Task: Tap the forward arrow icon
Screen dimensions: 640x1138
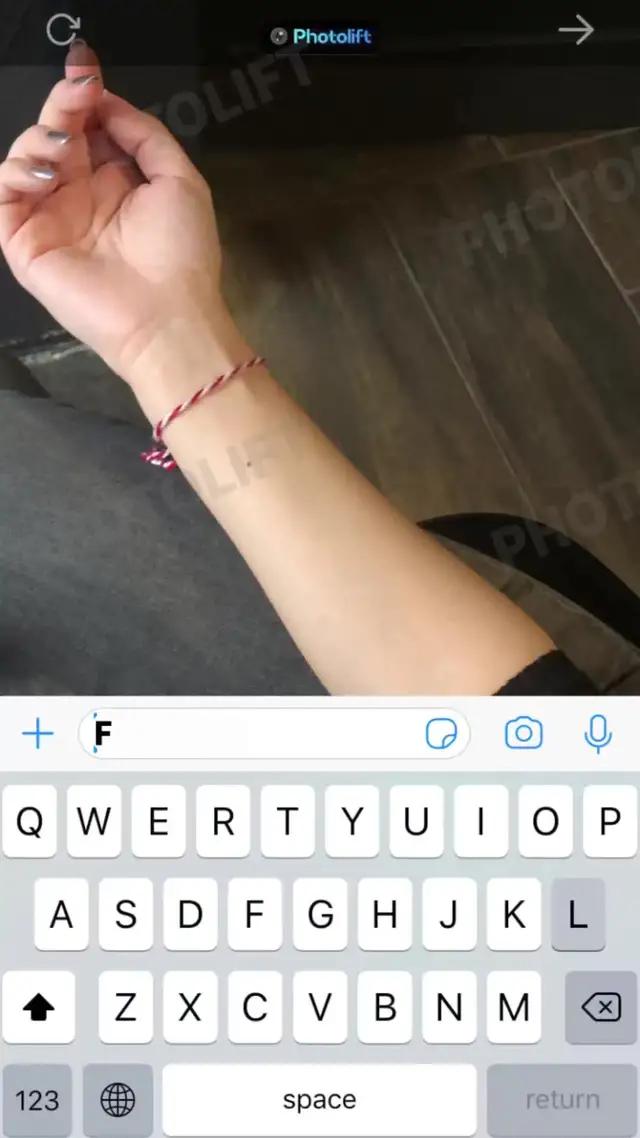Action: pos(576,31)
